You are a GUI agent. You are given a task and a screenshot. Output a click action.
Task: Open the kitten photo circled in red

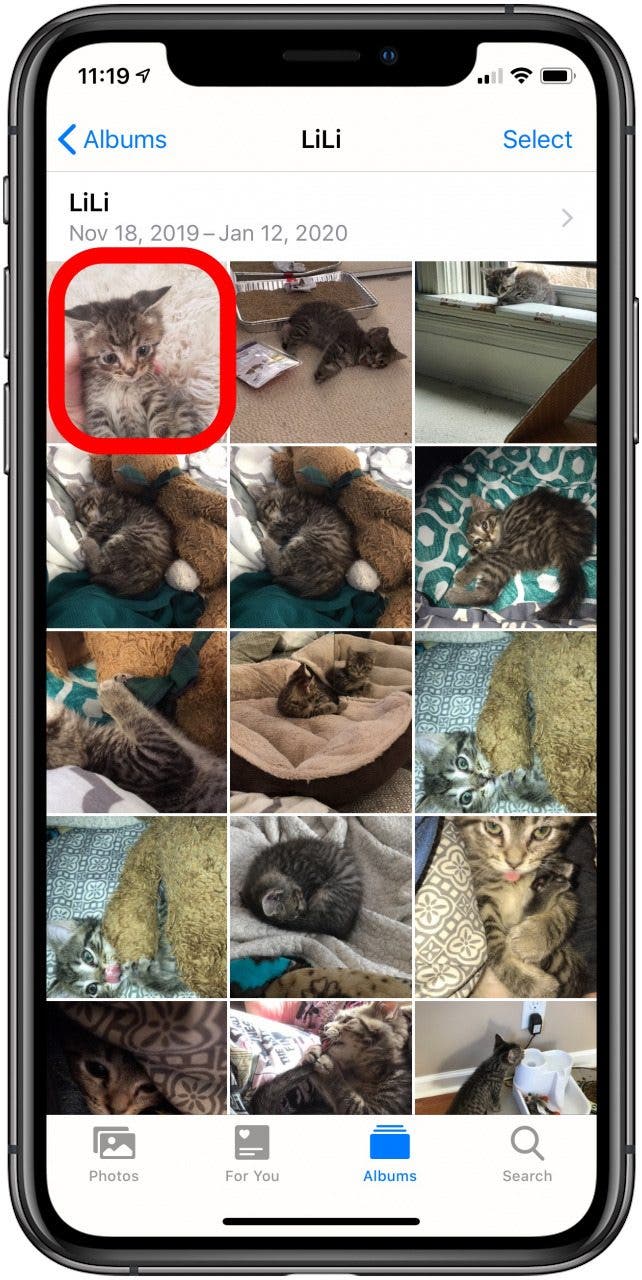(138, 352)
